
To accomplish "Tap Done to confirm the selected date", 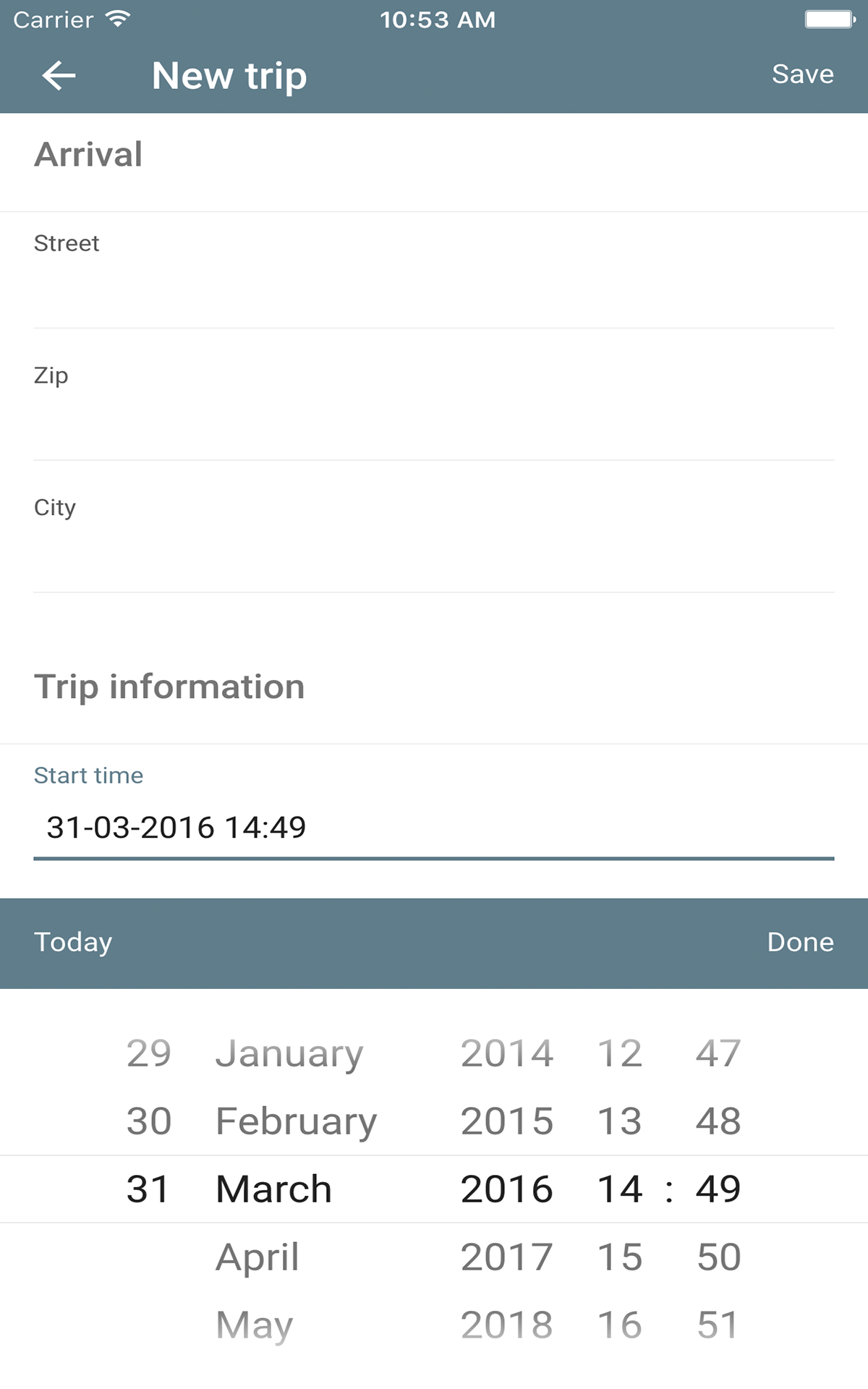I will coord(801,942).
